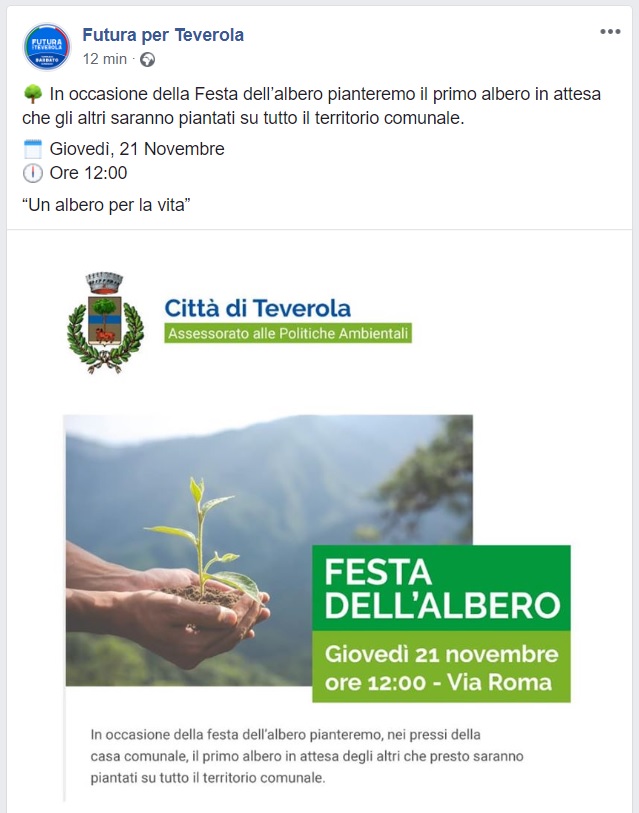Open Futura per Teverola page name link

(x=163, y=35)
